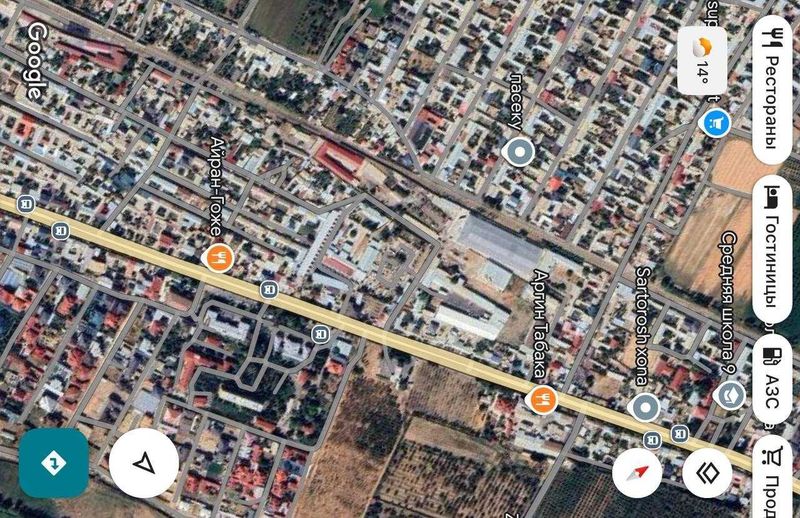Show АЗС gas stations chip

pyautogui.click(x=772, y=377)
